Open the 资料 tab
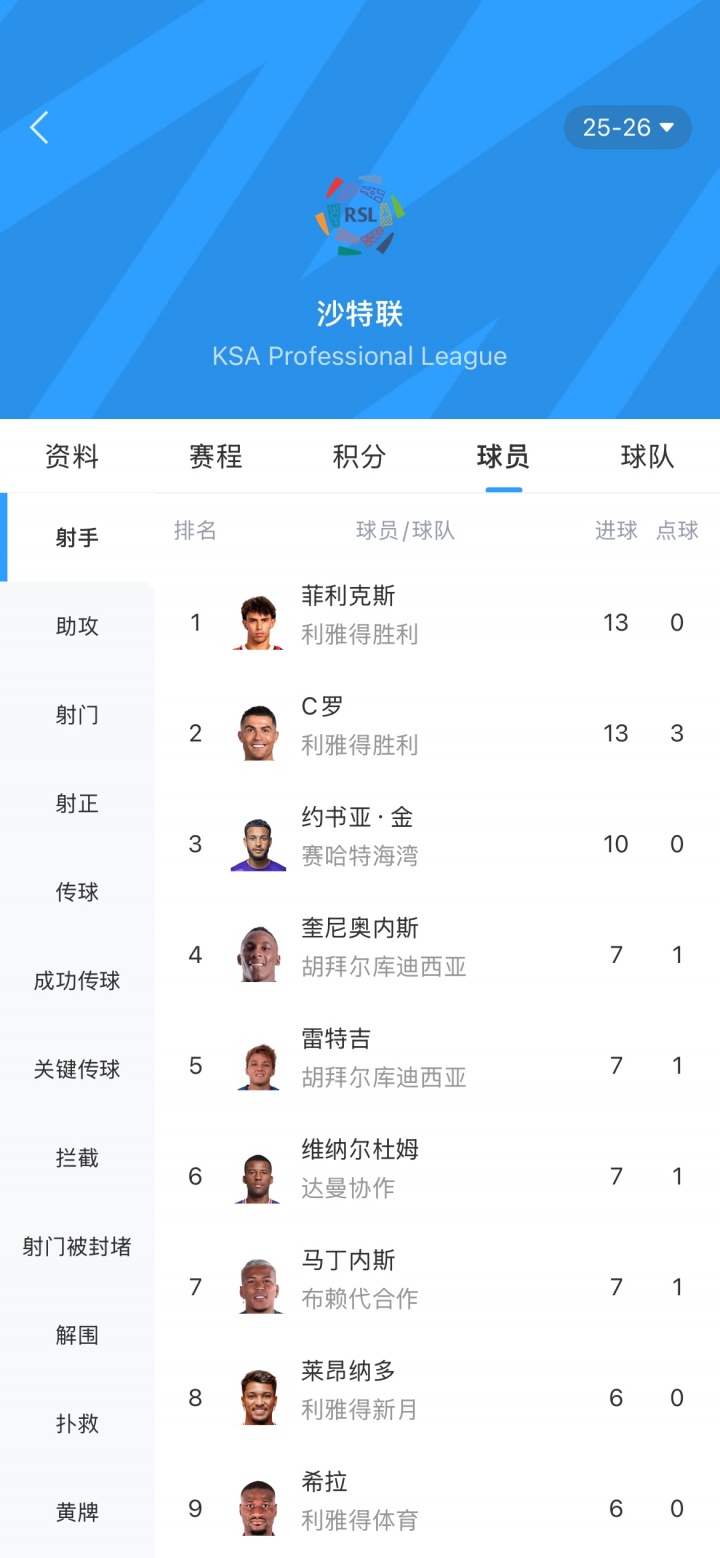 click(70, 456)
